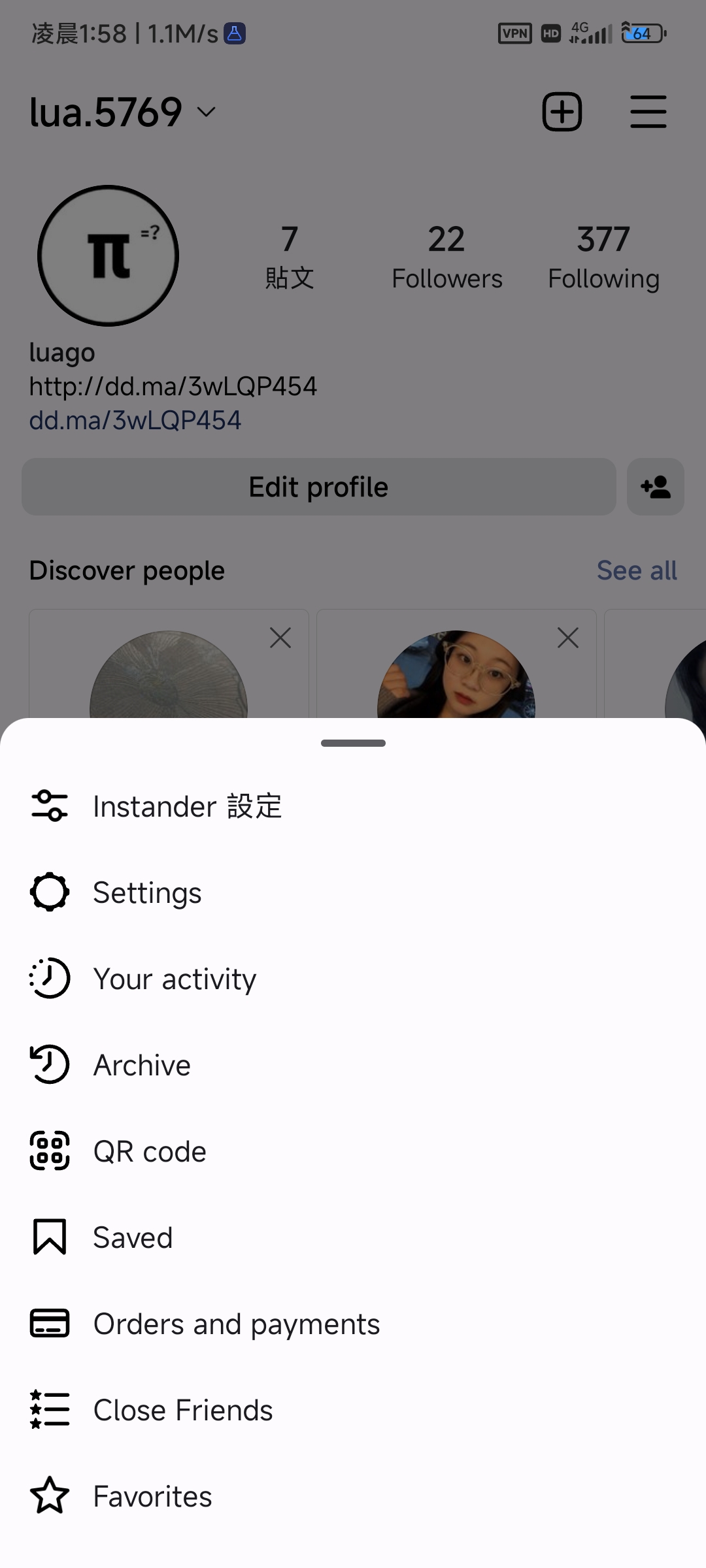The height and width of the screenshot is (1568, 706).
Task: Tap the bottom sheet drag handle
Action: (x=353, y=743)
